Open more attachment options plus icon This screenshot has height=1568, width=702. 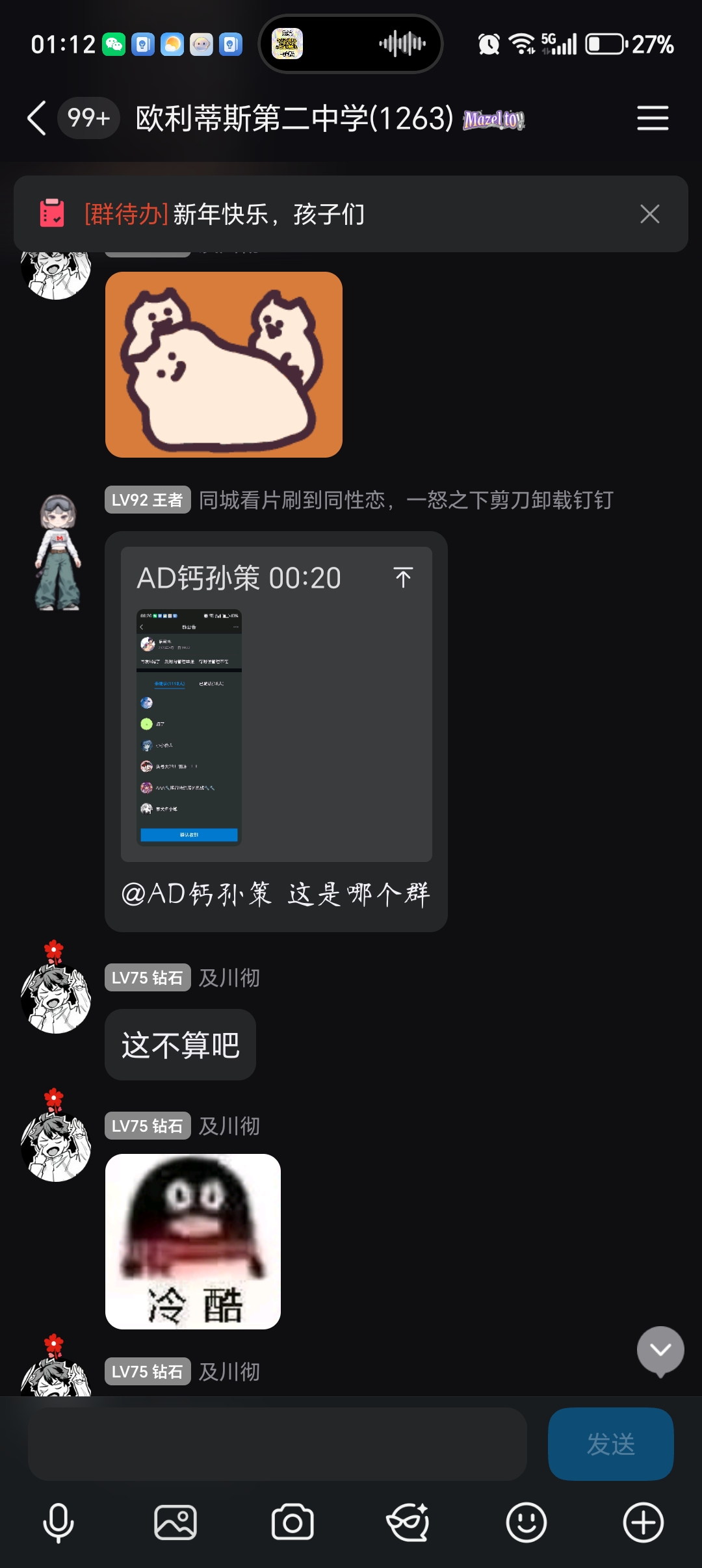pyautogui.click(x=643, y=1522)
